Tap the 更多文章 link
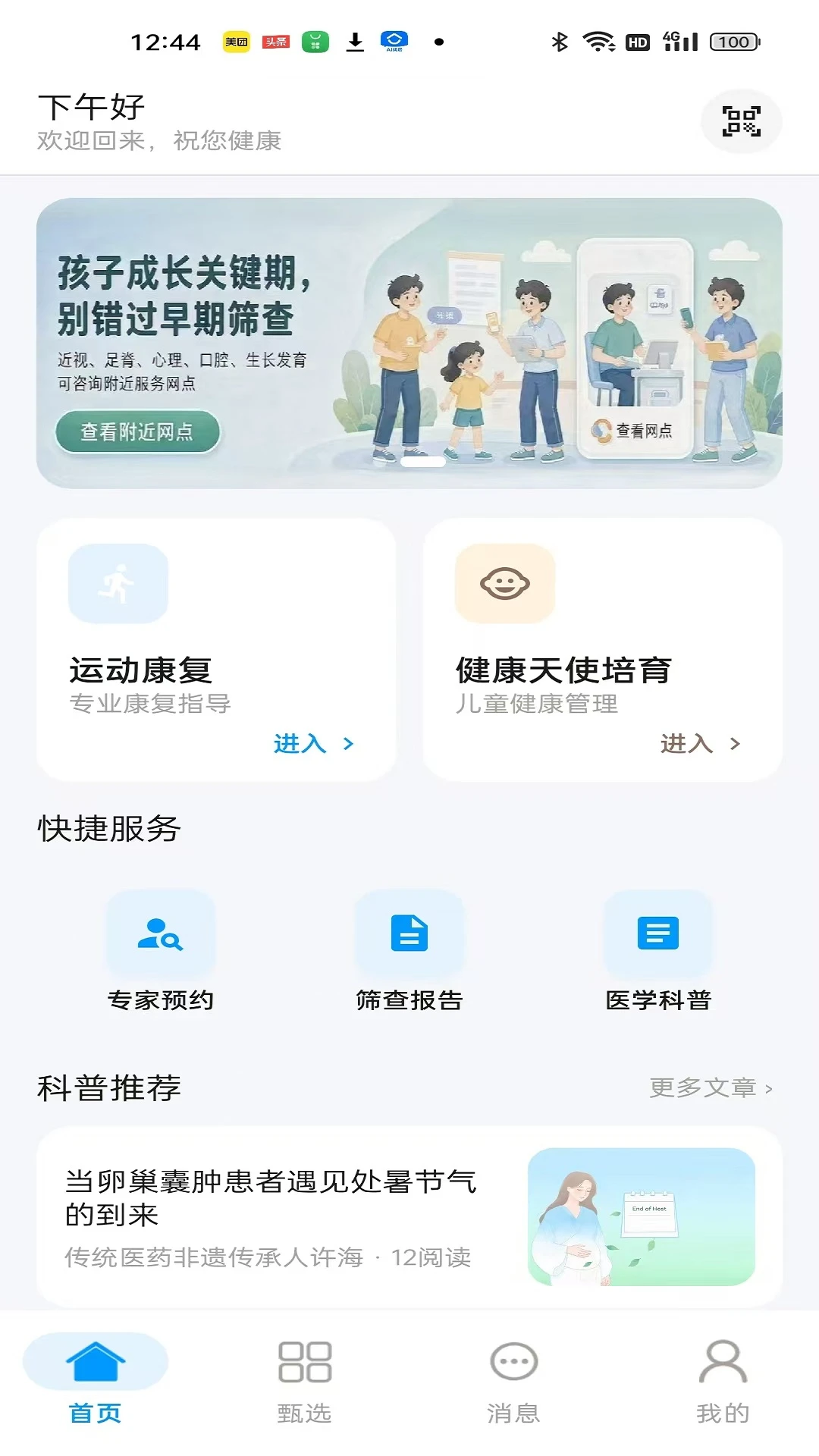Viewport: 819px width, 1456px height. [711, 1088]
